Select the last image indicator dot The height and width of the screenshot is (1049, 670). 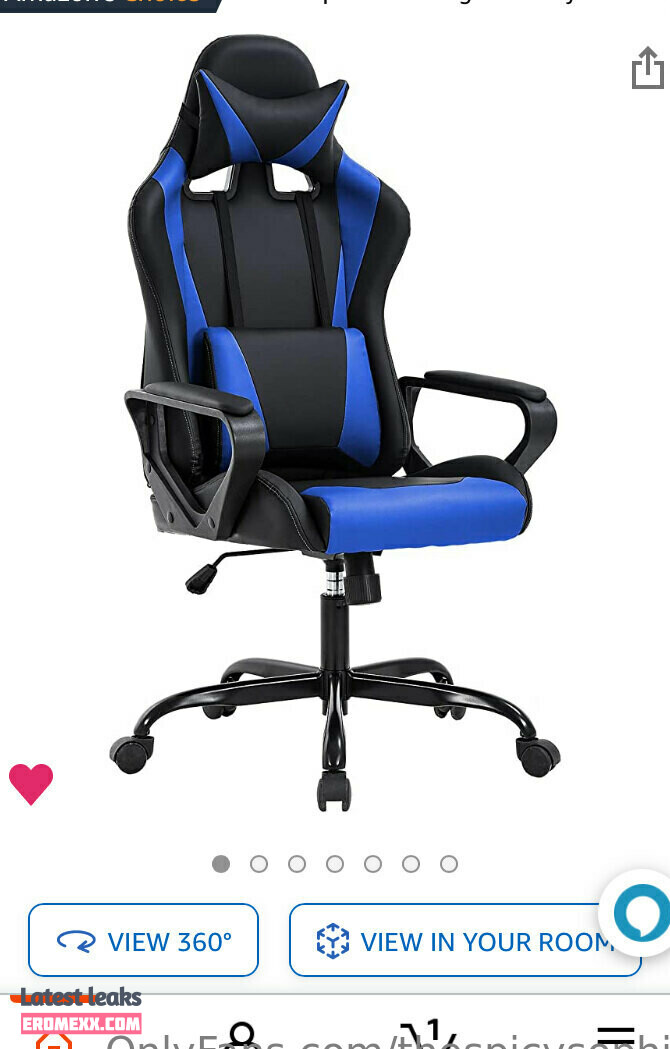point(449,864)
